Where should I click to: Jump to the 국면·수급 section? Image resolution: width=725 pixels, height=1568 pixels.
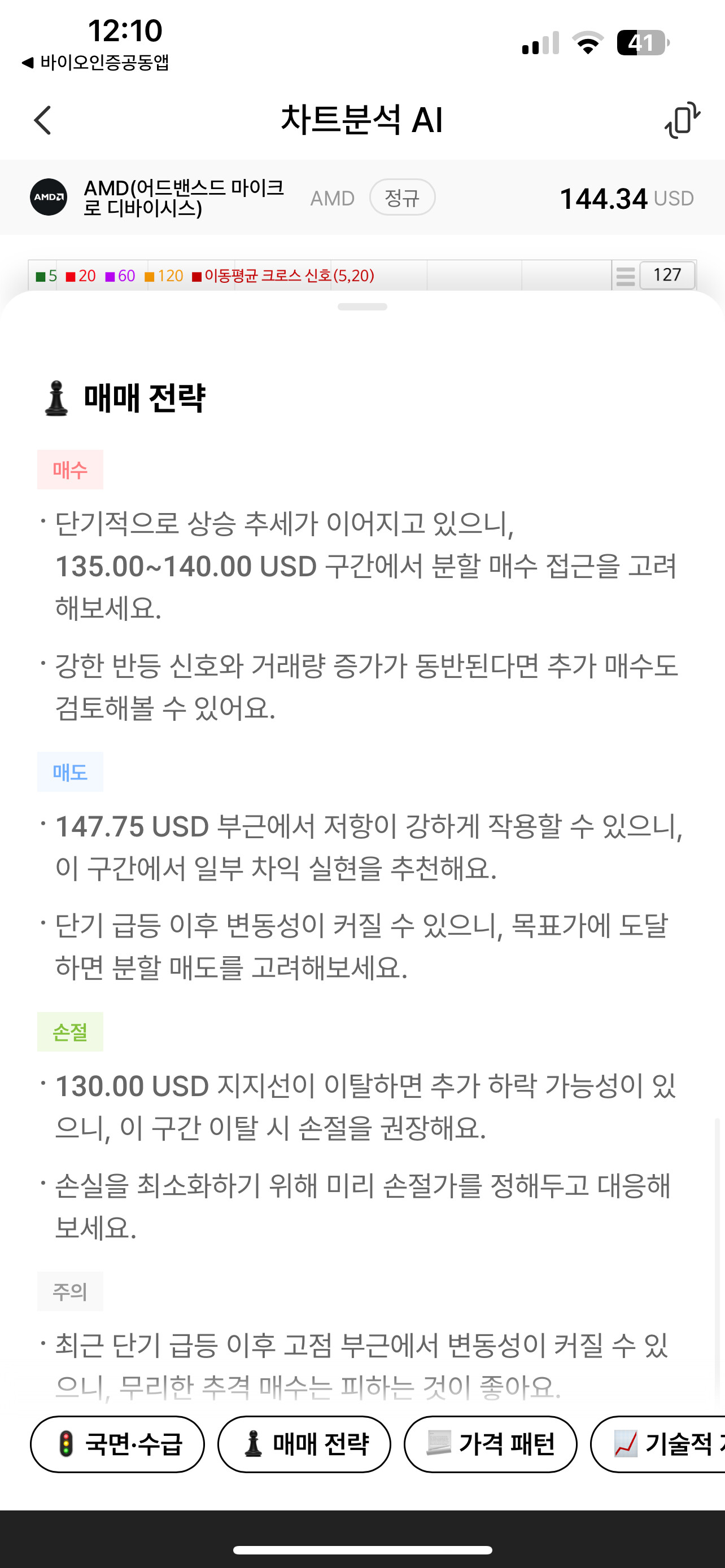(117, 1444)
